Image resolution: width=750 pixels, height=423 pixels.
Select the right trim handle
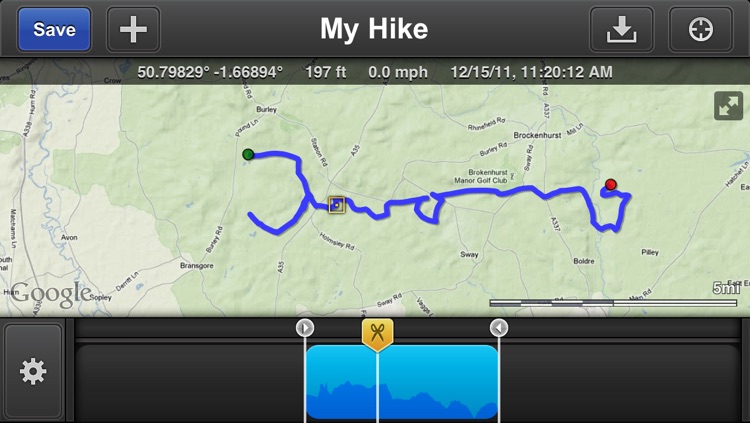click(x=498, y=328)
